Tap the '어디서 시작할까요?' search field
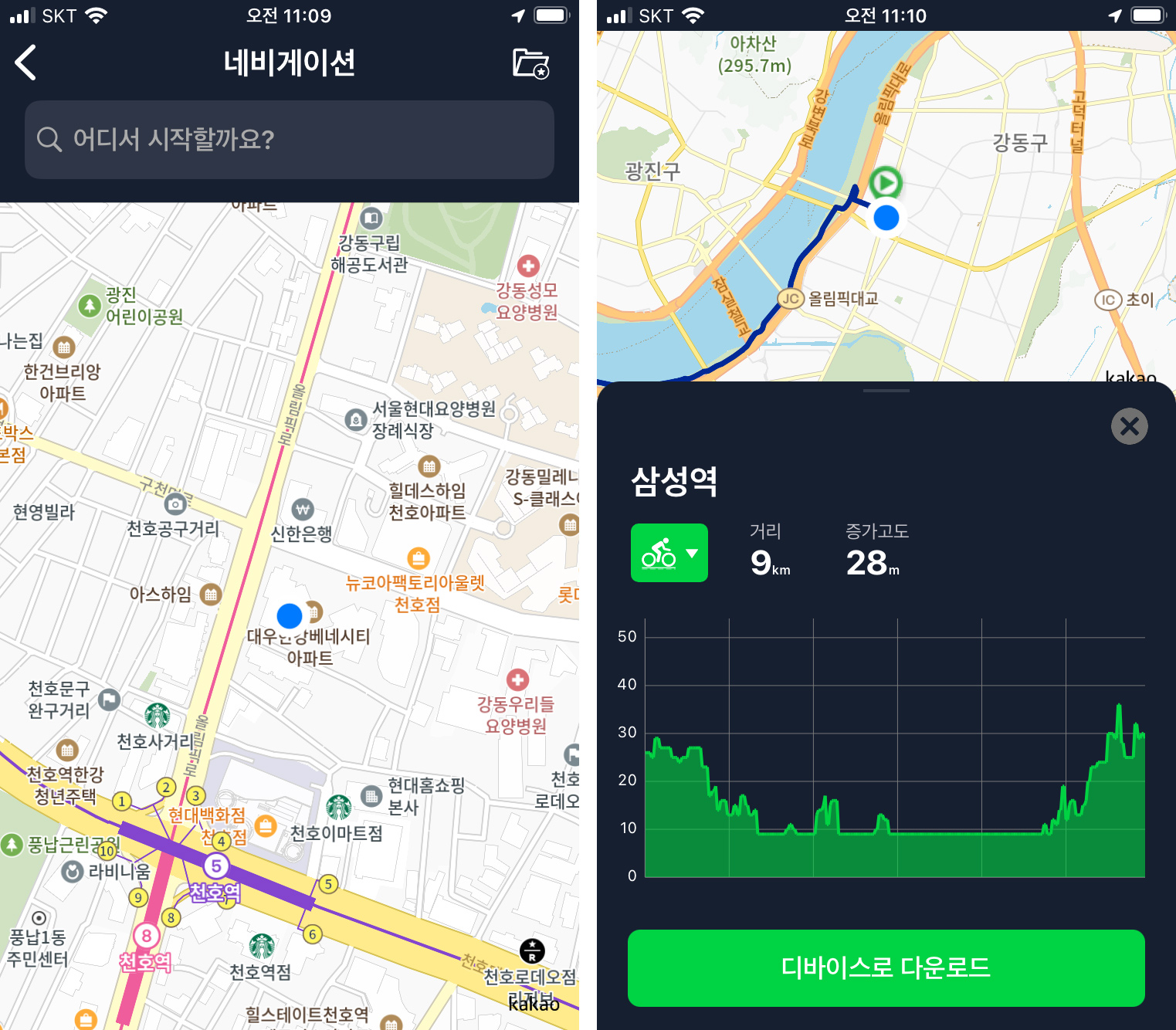This screenshot has width=1176, height=1030. [290, 140]
